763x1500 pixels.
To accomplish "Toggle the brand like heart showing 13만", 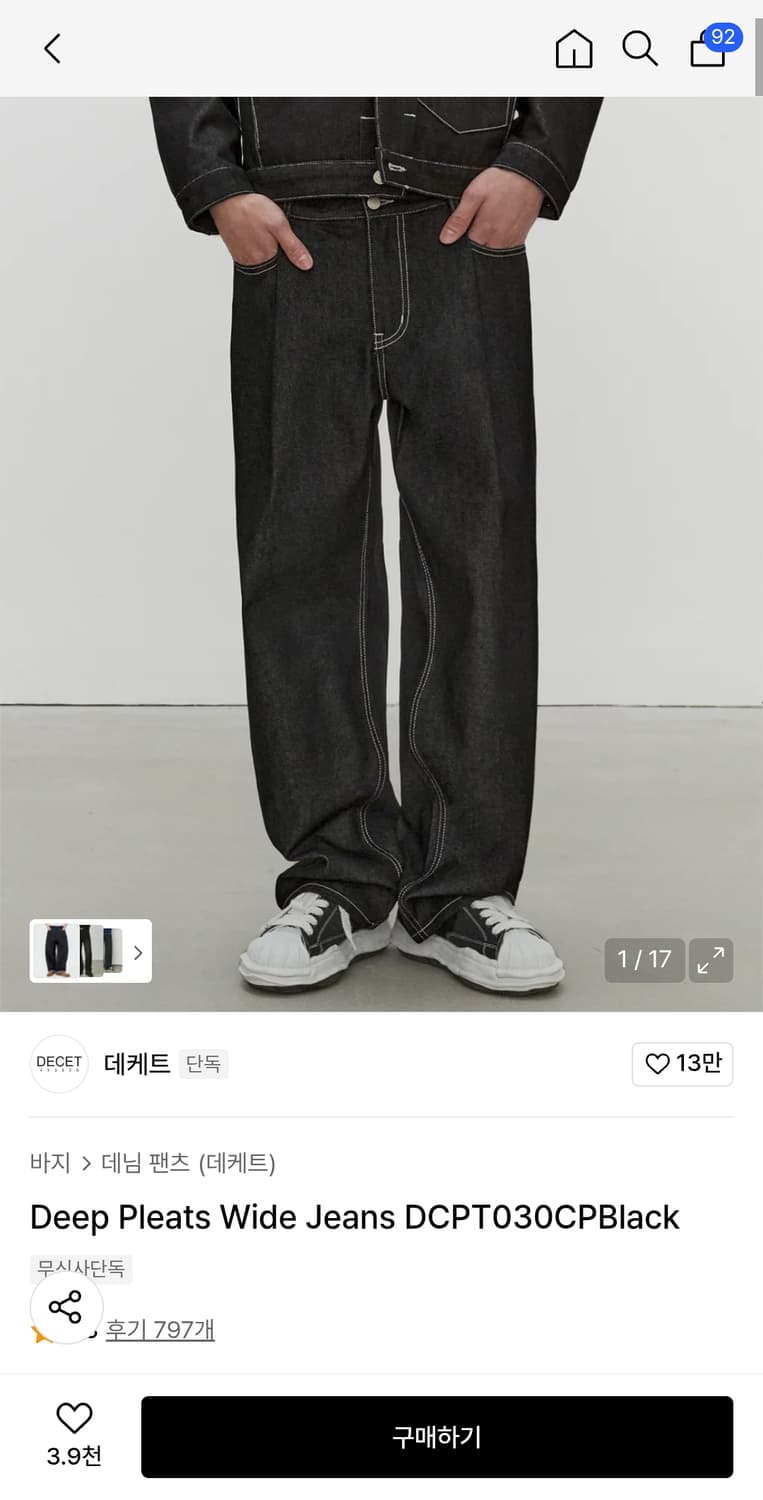I will click(682, 1064).
